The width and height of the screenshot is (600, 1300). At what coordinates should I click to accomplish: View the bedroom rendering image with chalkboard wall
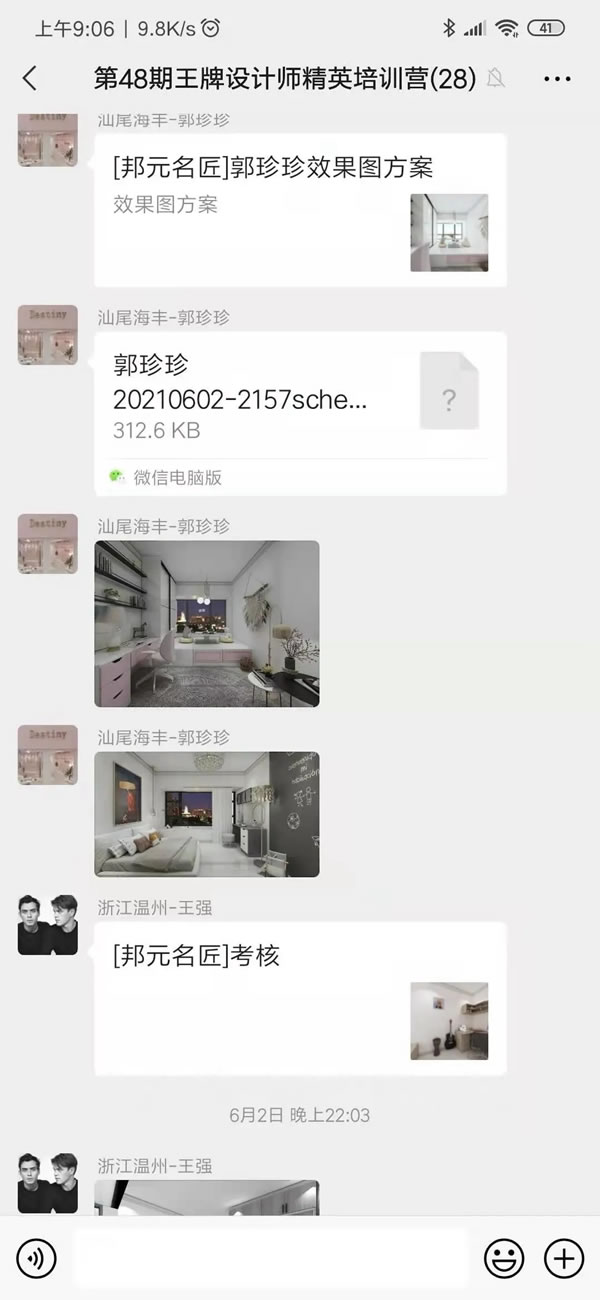click(207, 814)
